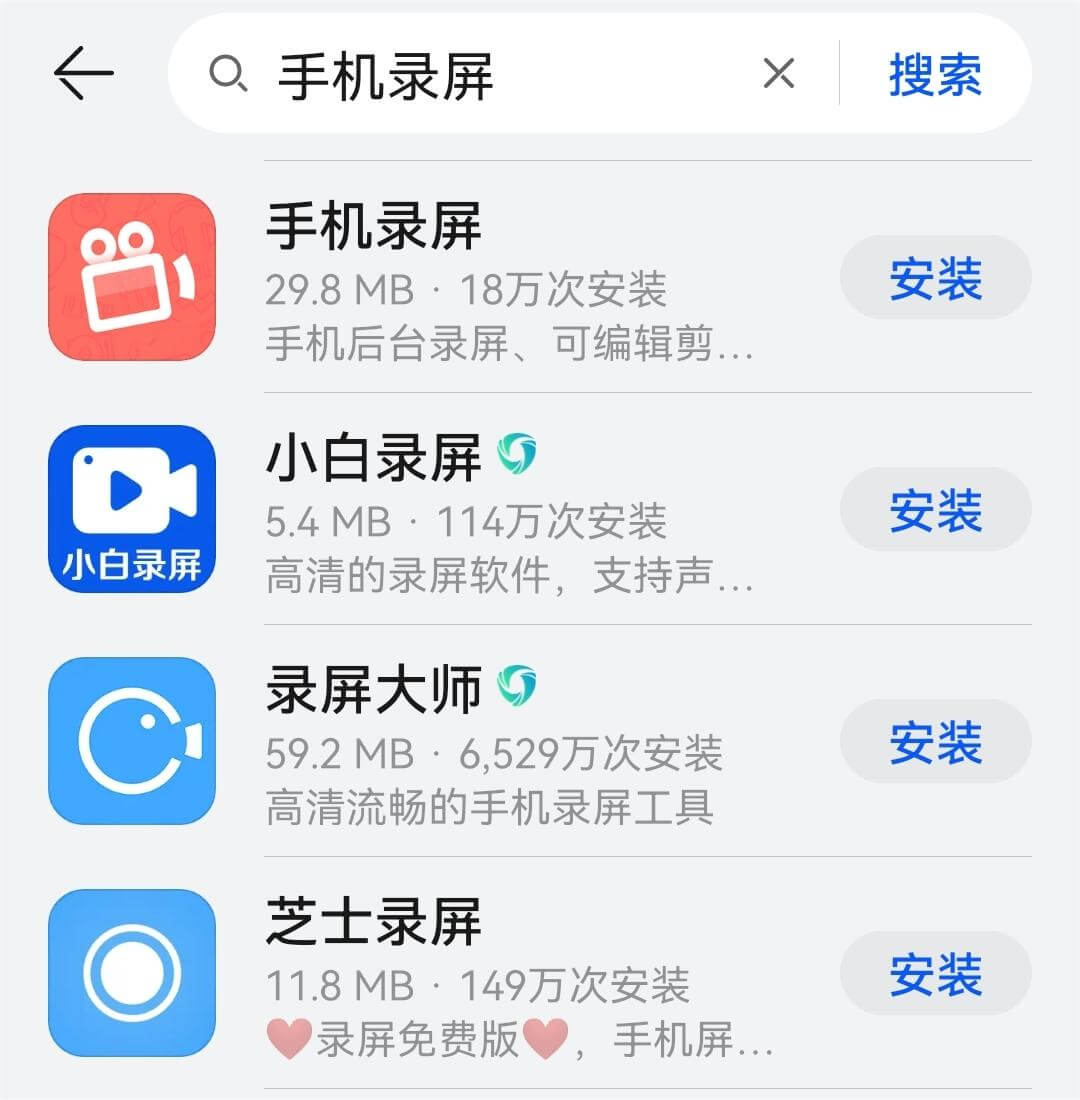Viewport: 1080px width, 1100px height.
Task: Open the 芝士录屏 app icon
Action: 131,973
